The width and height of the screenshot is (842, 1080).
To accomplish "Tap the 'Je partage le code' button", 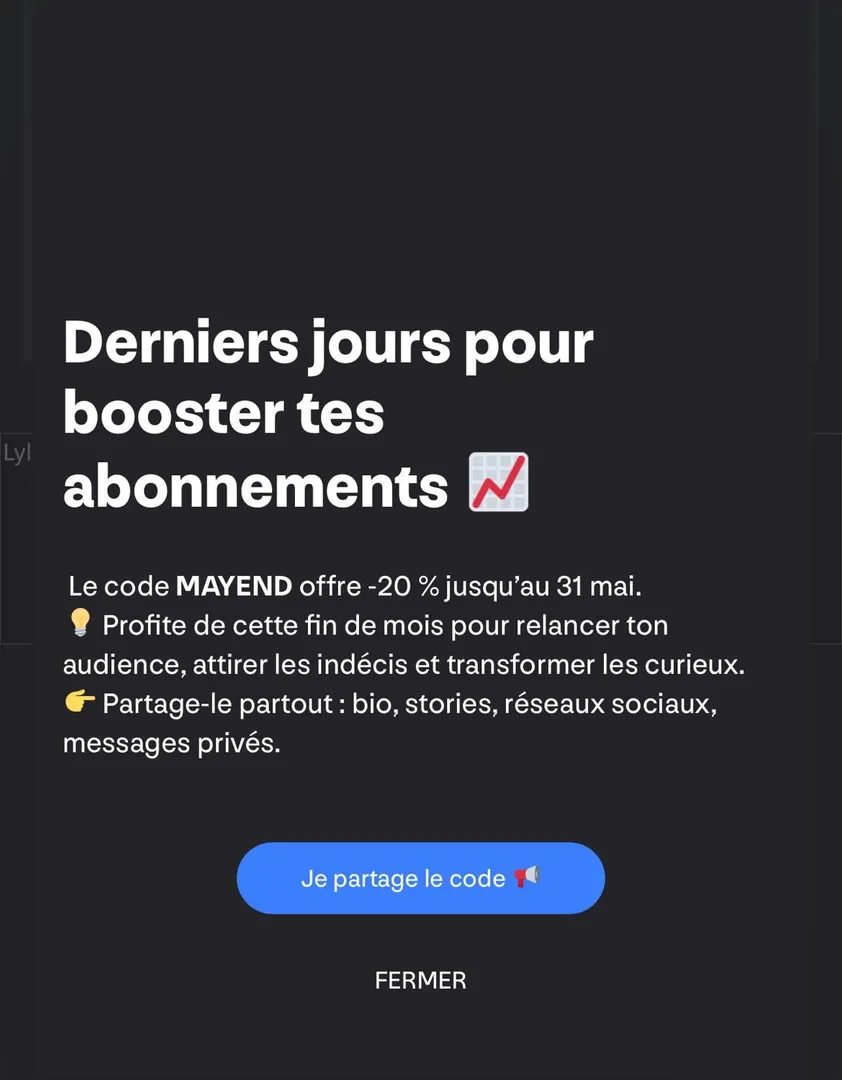I will tap(420, 878).
